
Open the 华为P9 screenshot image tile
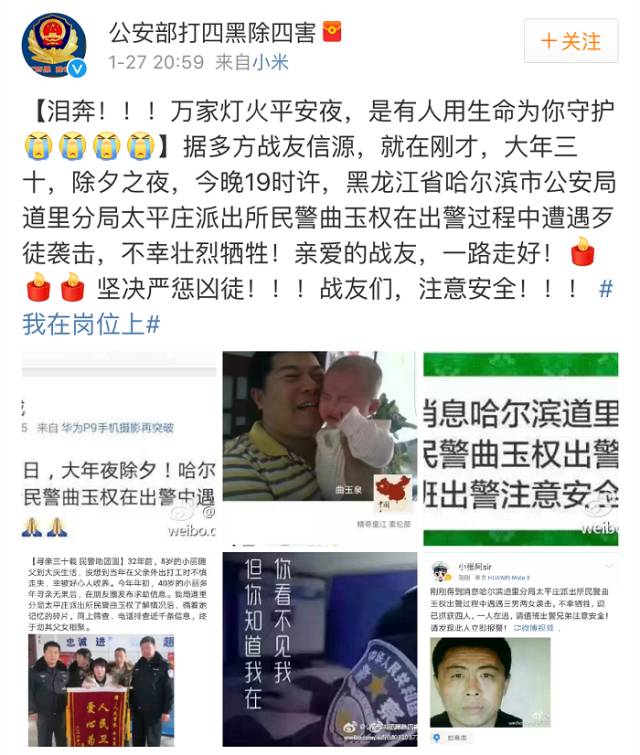(119, 447)
